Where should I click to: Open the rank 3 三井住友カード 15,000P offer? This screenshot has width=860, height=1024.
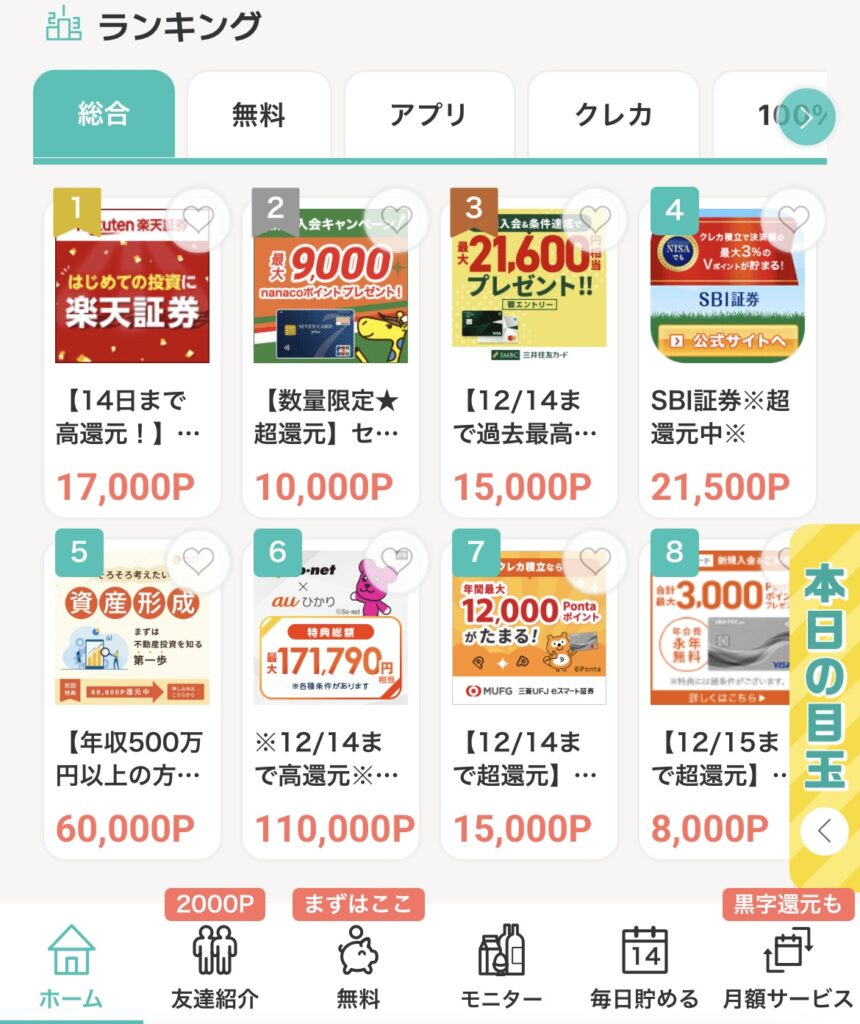(528, 350)
